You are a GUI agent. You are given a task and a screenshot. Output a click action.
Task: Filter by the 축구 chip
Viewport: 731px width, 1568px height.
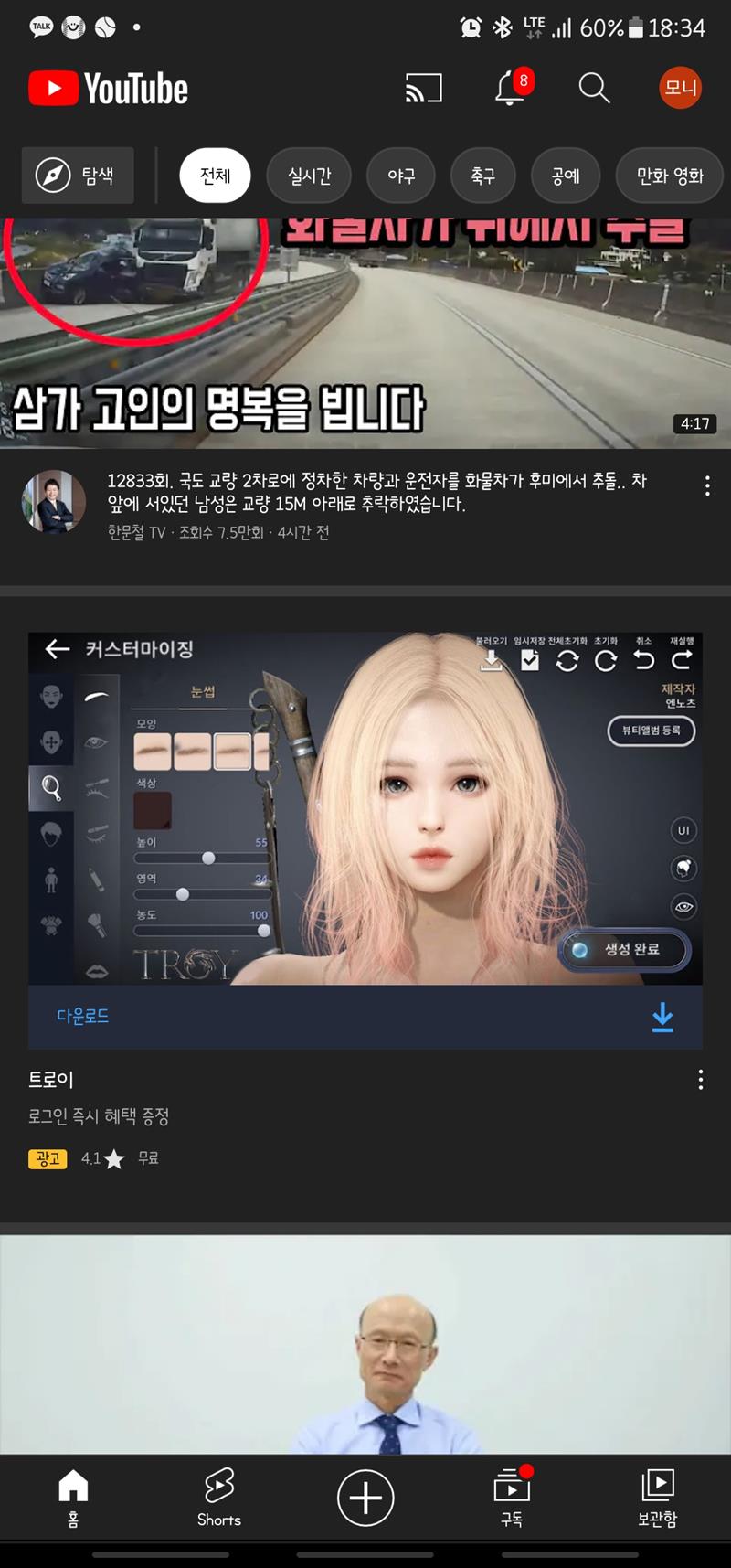482,176
